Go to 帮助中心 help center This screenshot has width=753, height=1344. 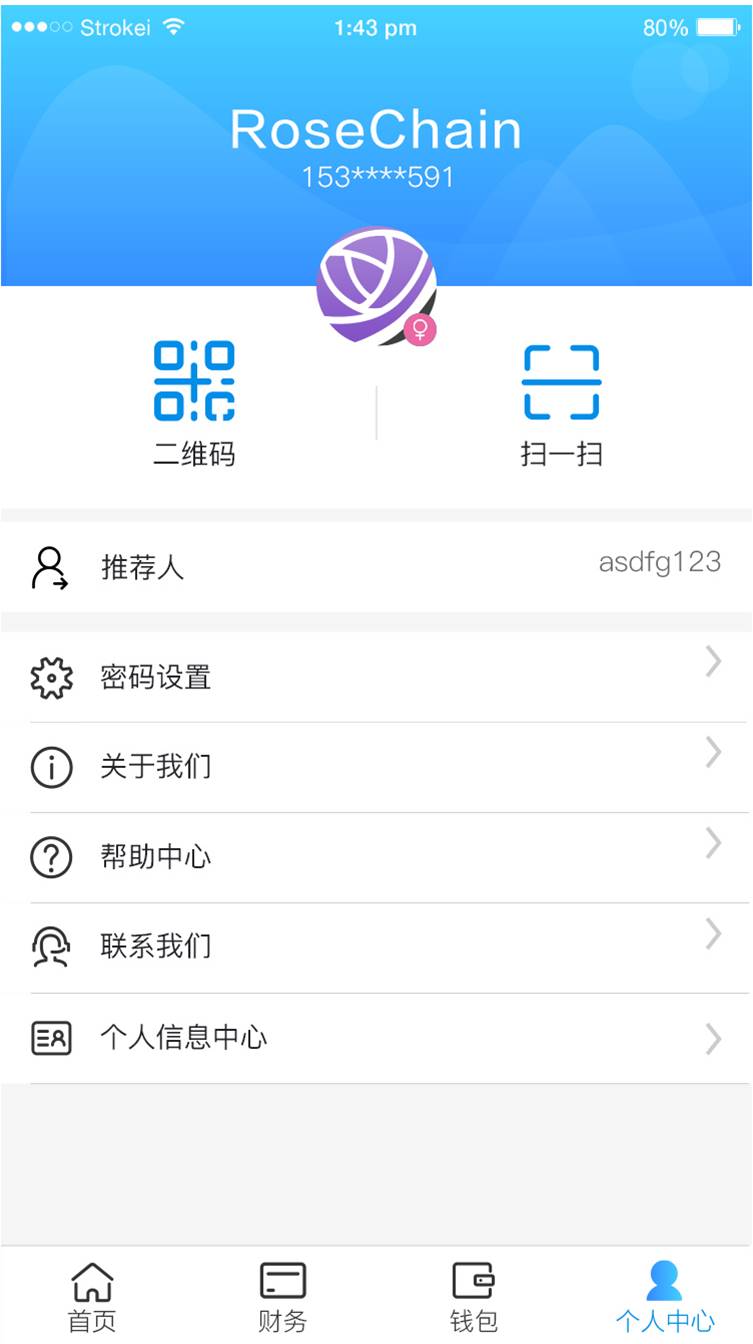[376, 858]
